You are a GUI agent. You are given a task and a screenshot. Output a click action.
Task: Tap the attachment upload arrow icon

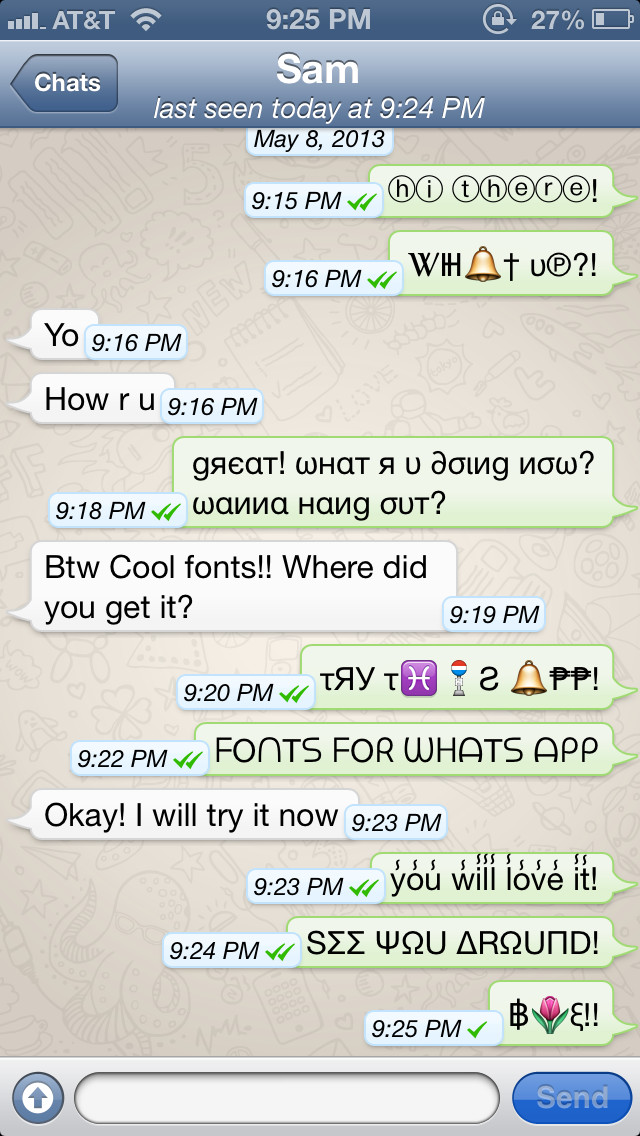point(38,1098)
